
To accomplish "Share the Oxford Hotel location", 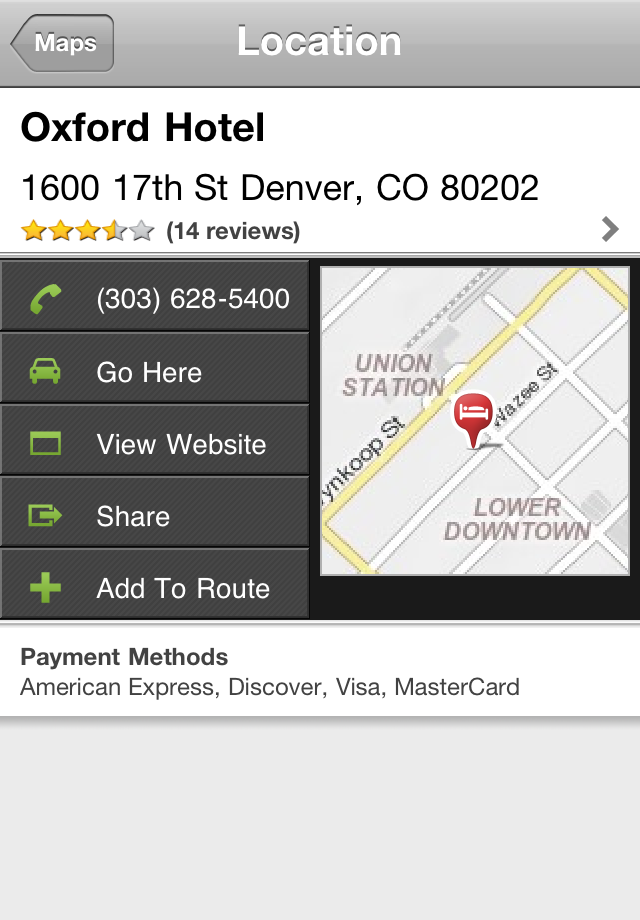I will [x=155, y=516].
